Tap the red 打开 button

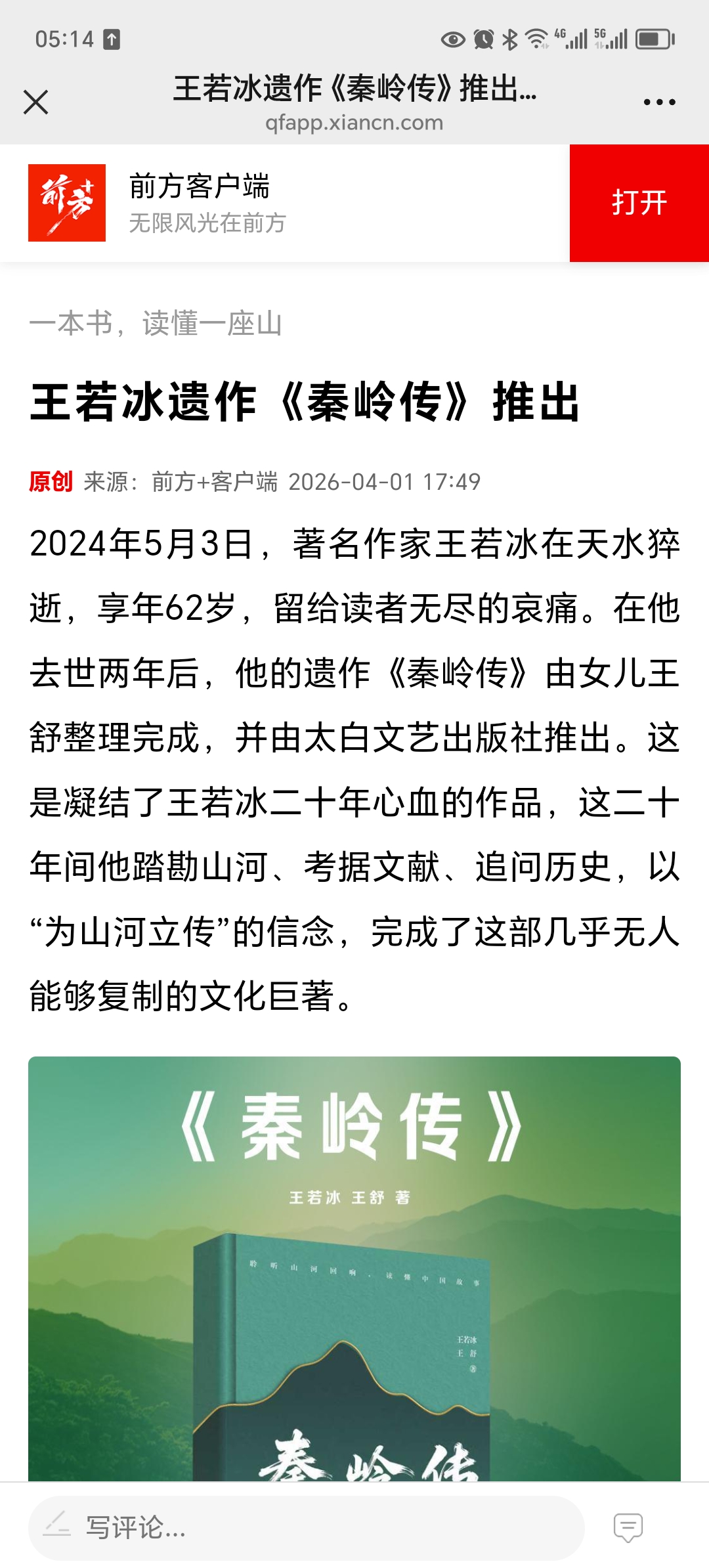pos(639,203)
